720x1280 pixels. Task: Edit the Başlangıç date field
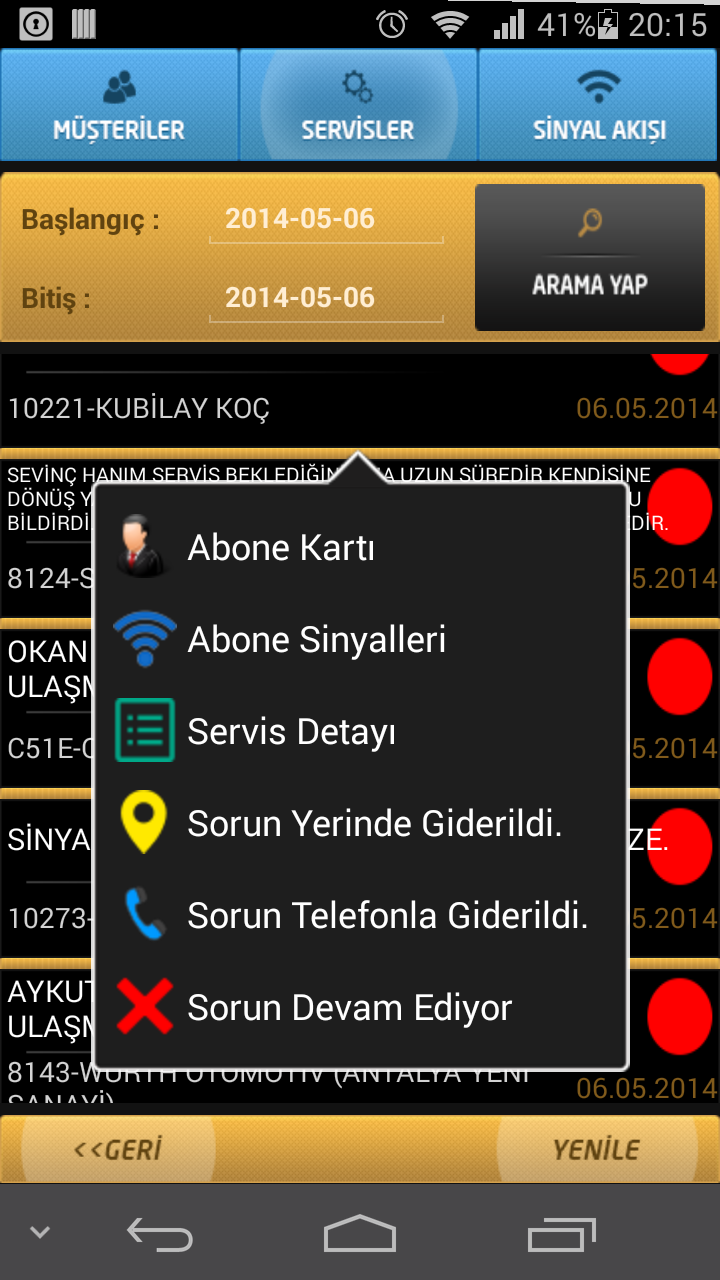[326, 219]
